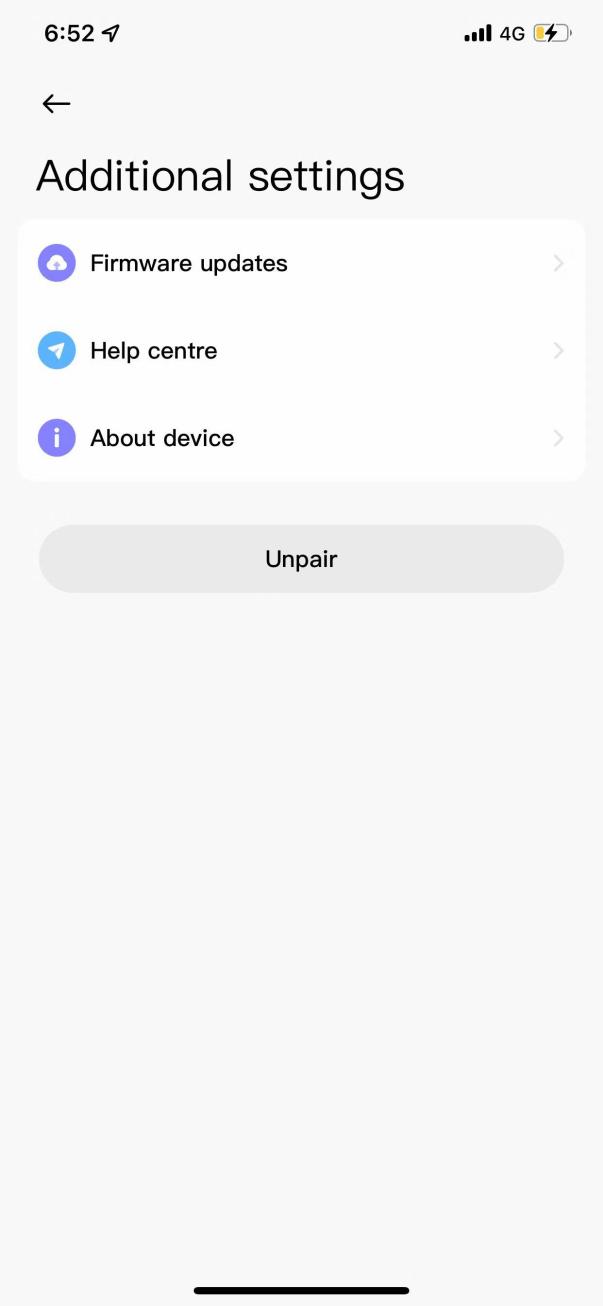Screen dimensions: 603x1306
Task: Open the Help centre row
Action: coord(300,351)
